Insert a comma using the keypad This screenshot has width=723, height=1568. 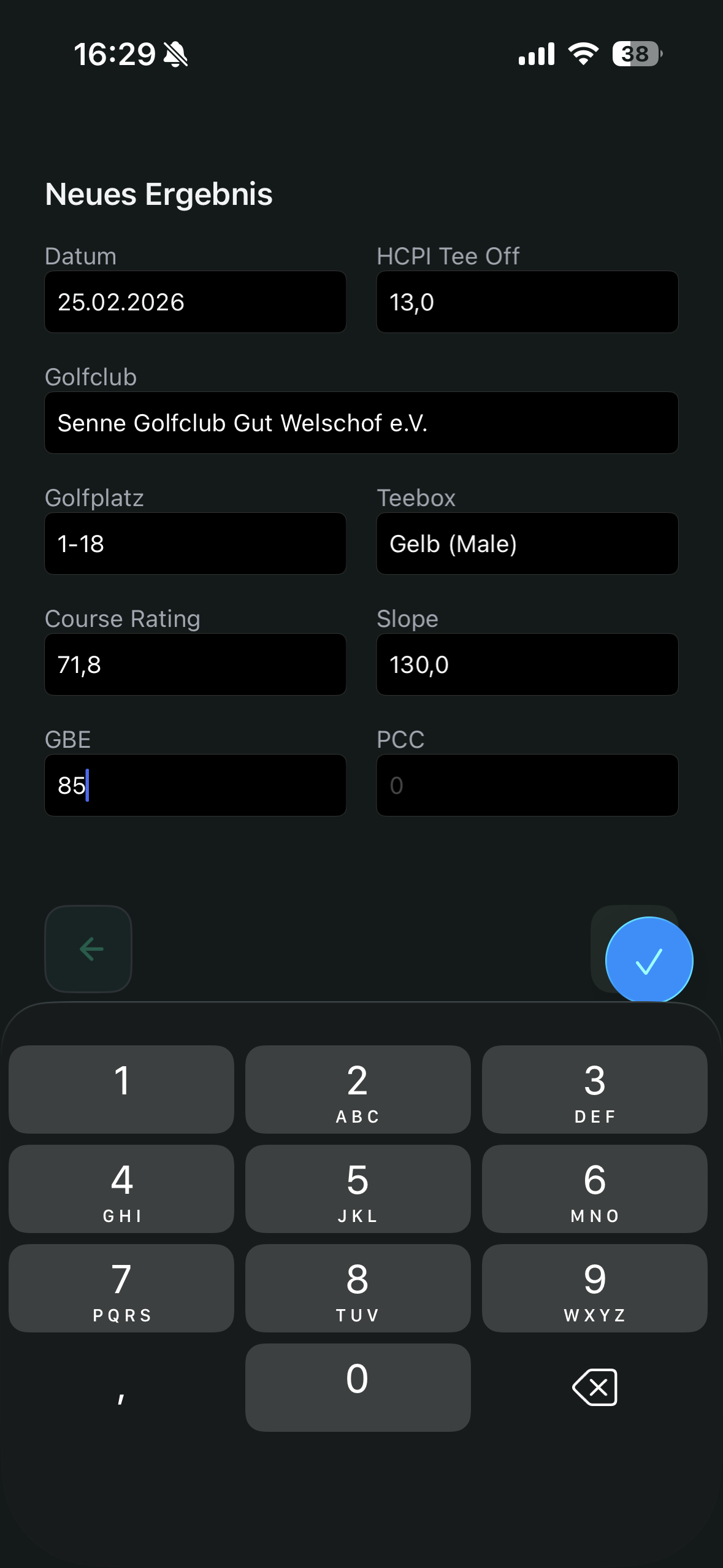(121, 1387)
